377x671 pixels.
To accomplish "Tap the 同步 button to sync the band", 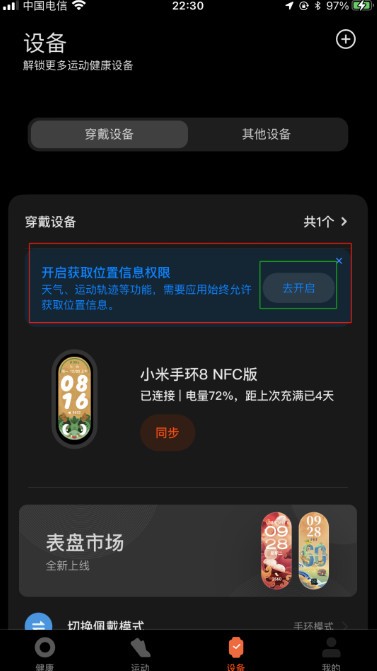I will pyautogui.click(x=168, y=433).
